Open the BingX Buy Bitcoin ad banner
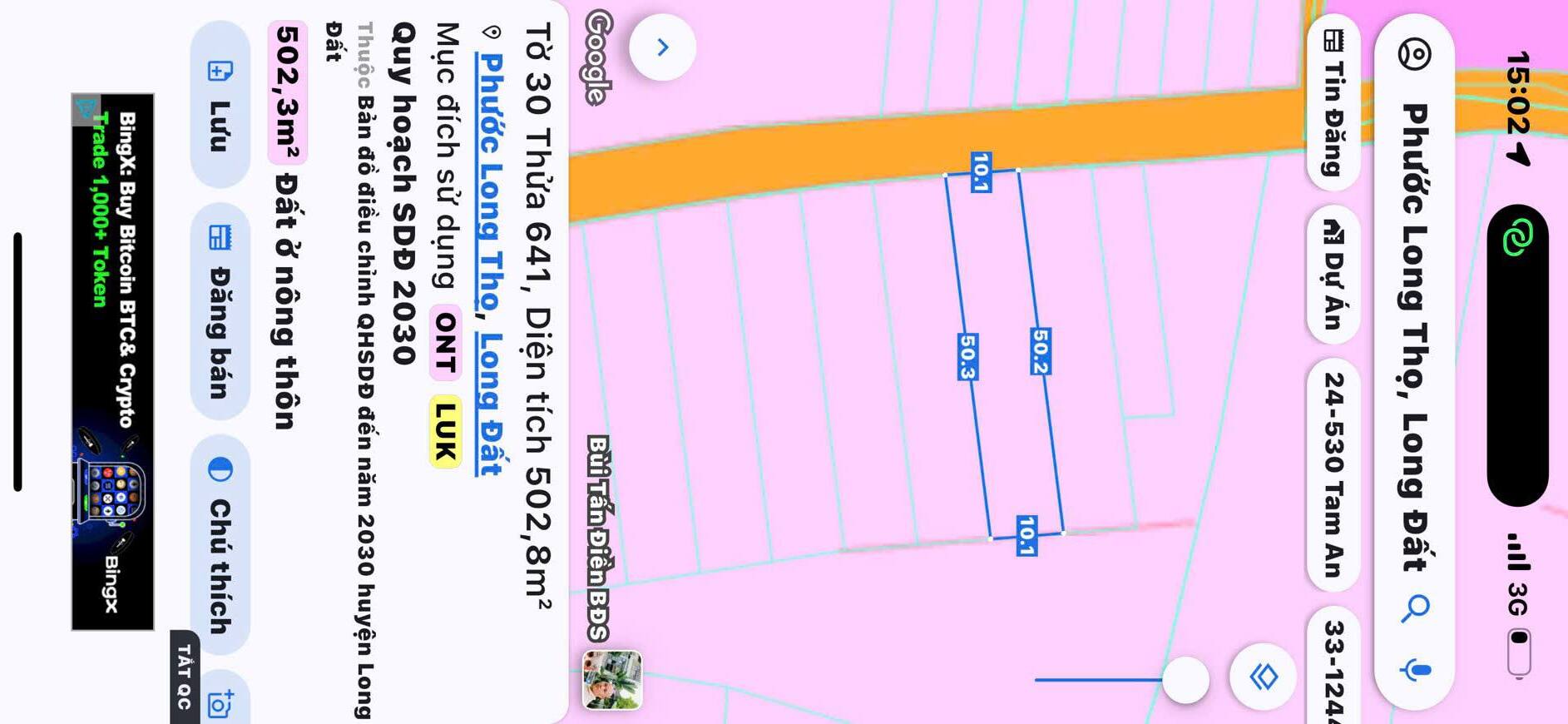Screen dimensions: 1568x724 click(113, 362)
